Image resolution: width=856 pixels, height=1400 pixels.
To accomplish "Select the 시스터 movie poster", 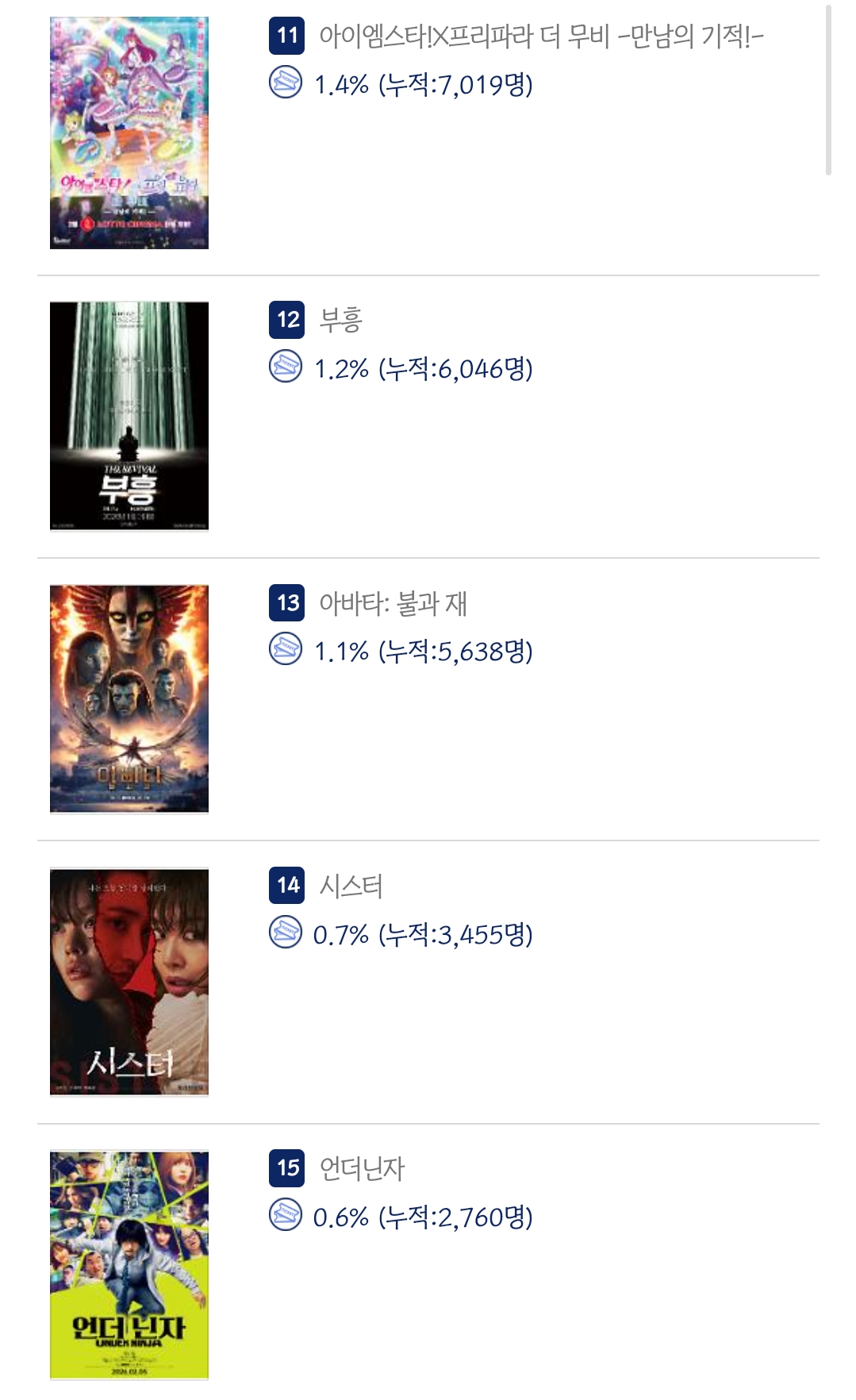I will [129, 982].
